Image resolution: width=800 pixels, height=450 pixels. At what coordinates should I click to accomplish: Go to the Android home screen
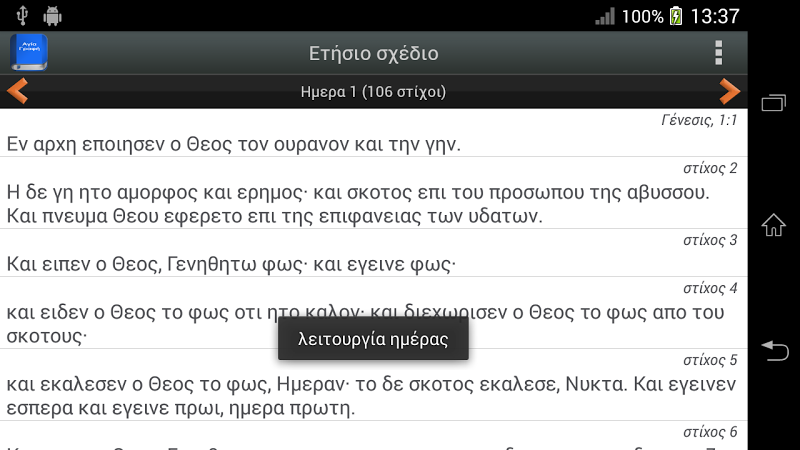774,225
